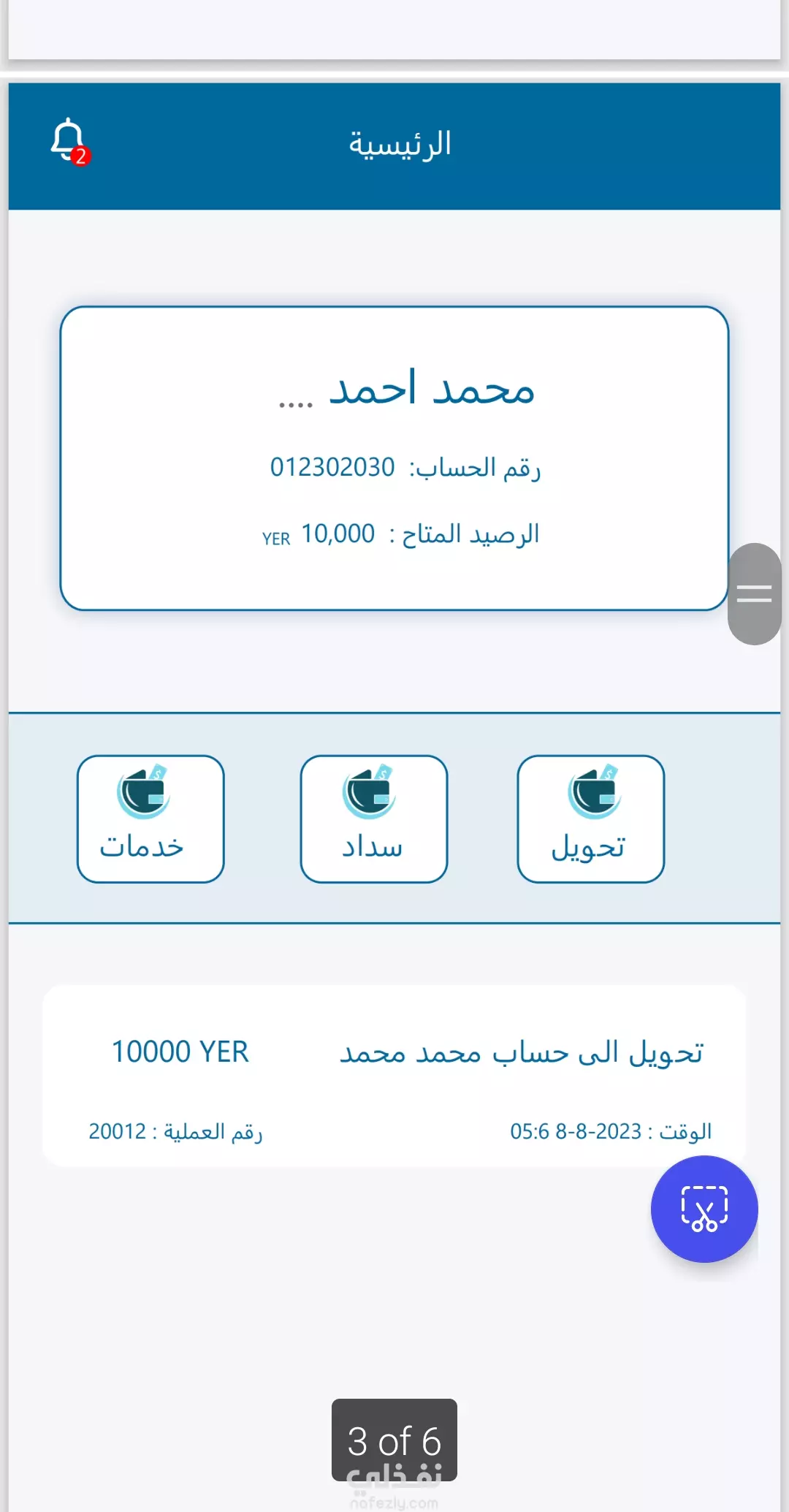The width and height of the screenshot is (789, 1512).
Task: Open the notifications bell
Action: 69,142
